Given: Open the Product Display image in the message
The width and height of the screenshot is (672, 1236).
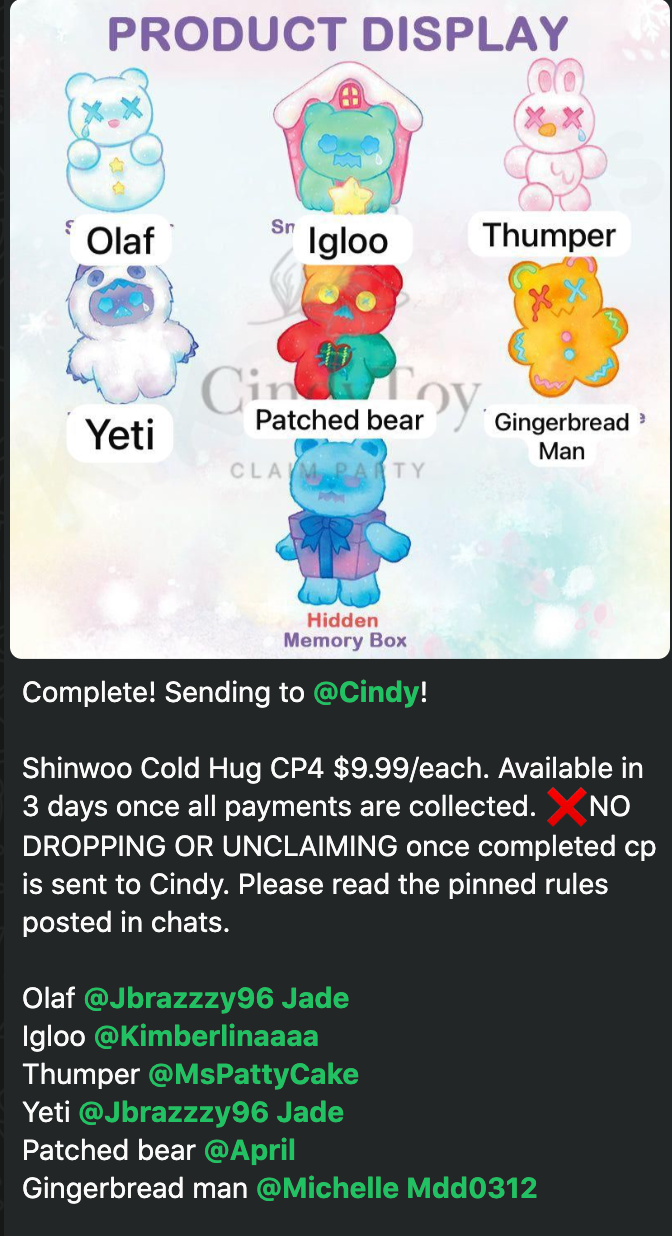Looking at the screenshot, I should pos(338,330).
